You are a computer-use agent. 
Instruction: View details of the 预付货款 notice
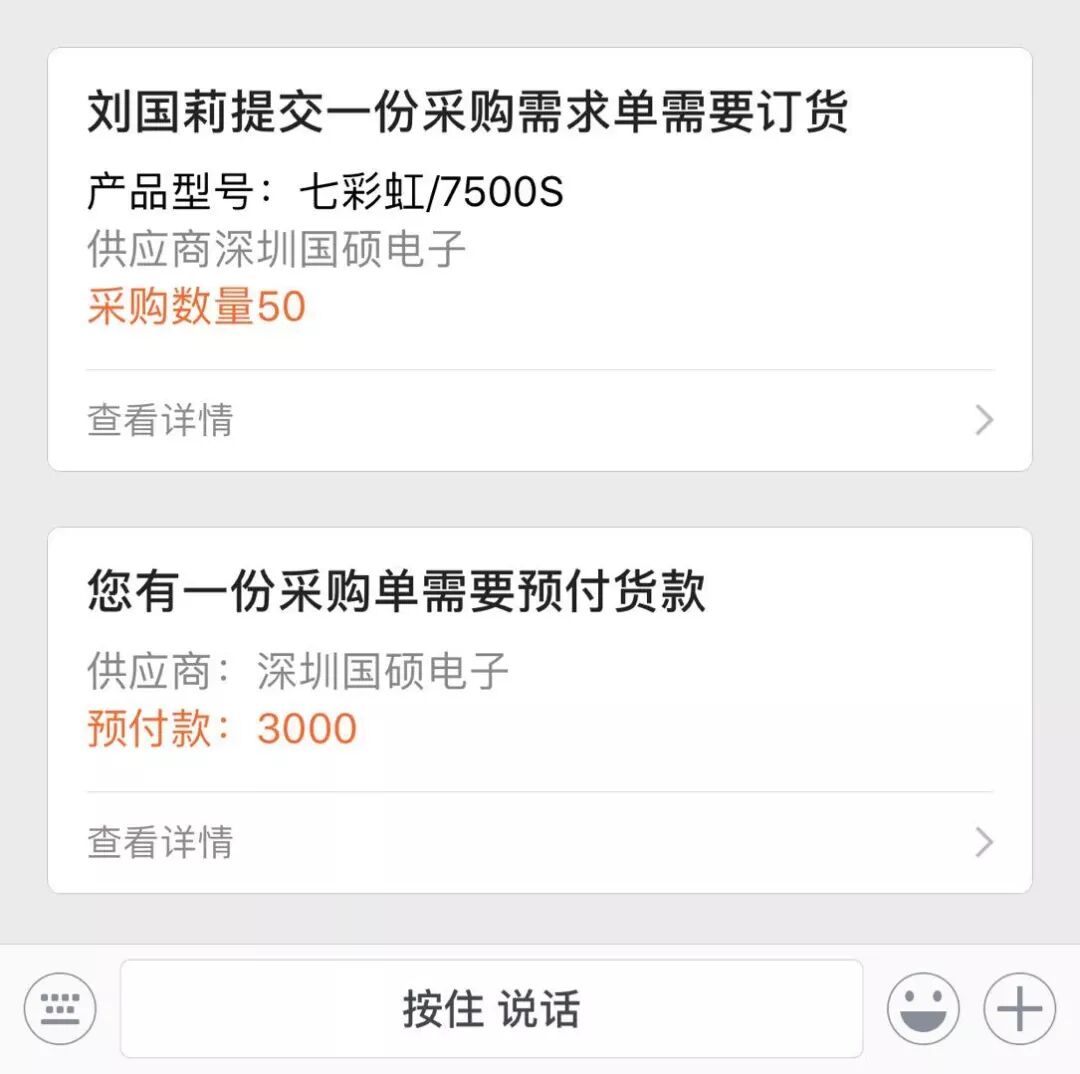[540, 842]
